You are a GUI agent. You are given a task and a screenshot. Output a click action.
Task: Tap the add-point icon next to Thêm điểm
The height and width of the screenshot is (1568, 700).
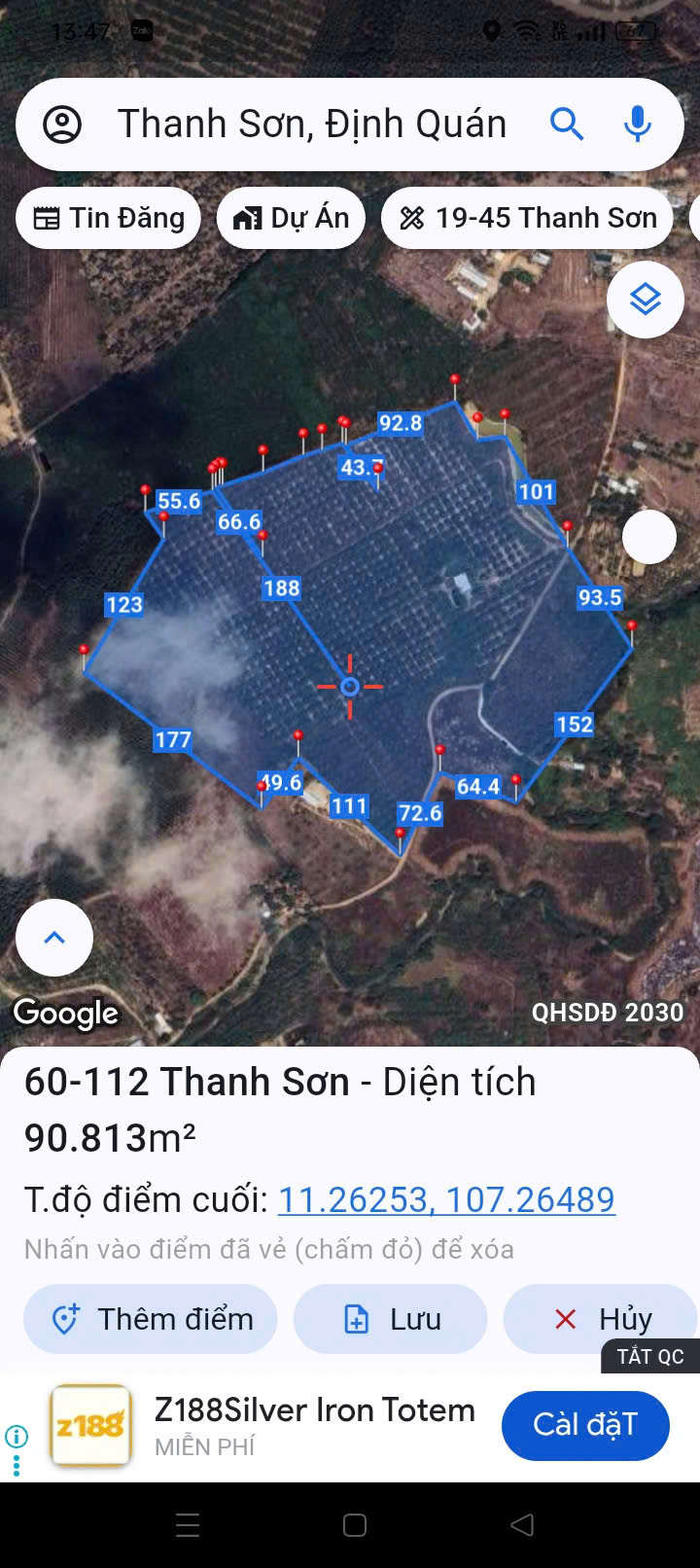pos(65,1319)
